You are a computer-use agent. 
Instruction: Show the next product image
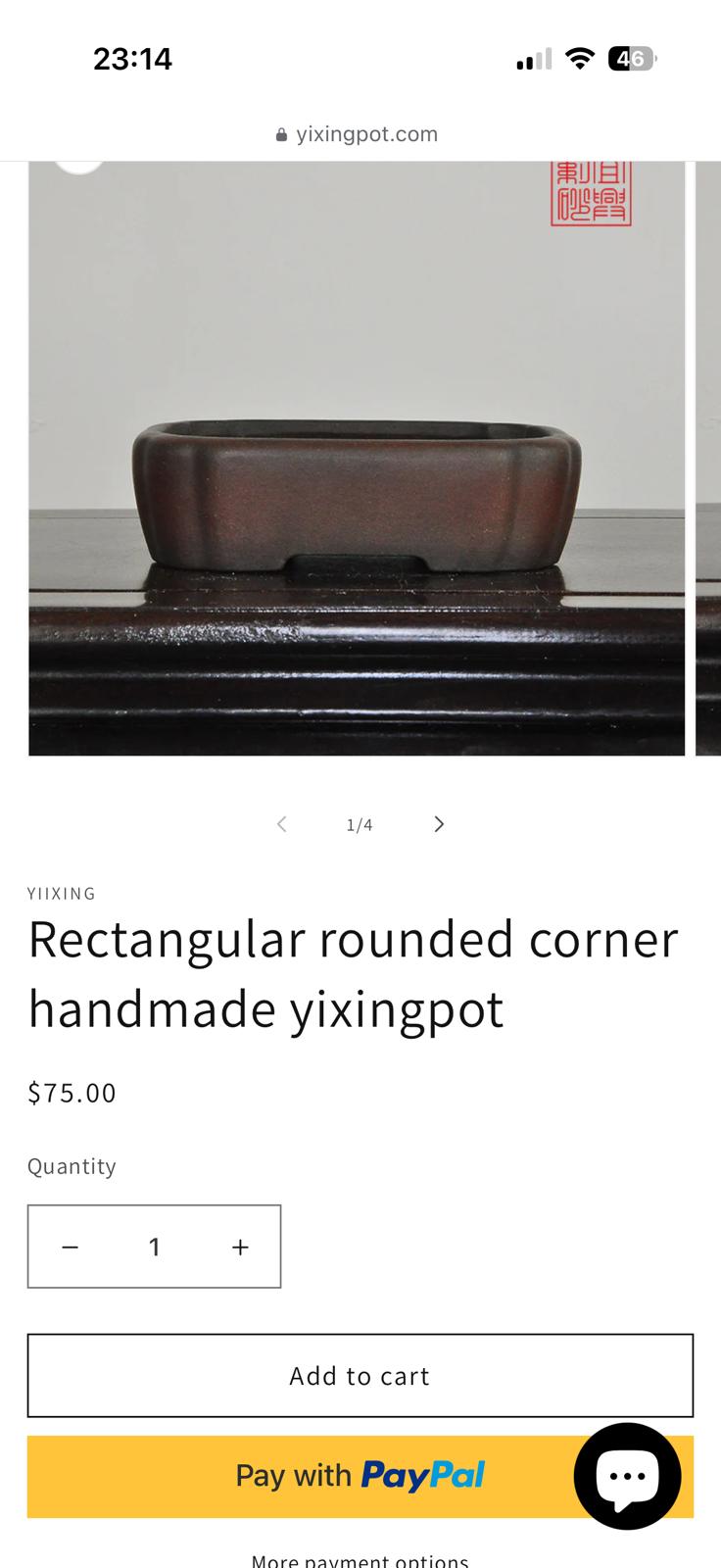click(439, 824)
